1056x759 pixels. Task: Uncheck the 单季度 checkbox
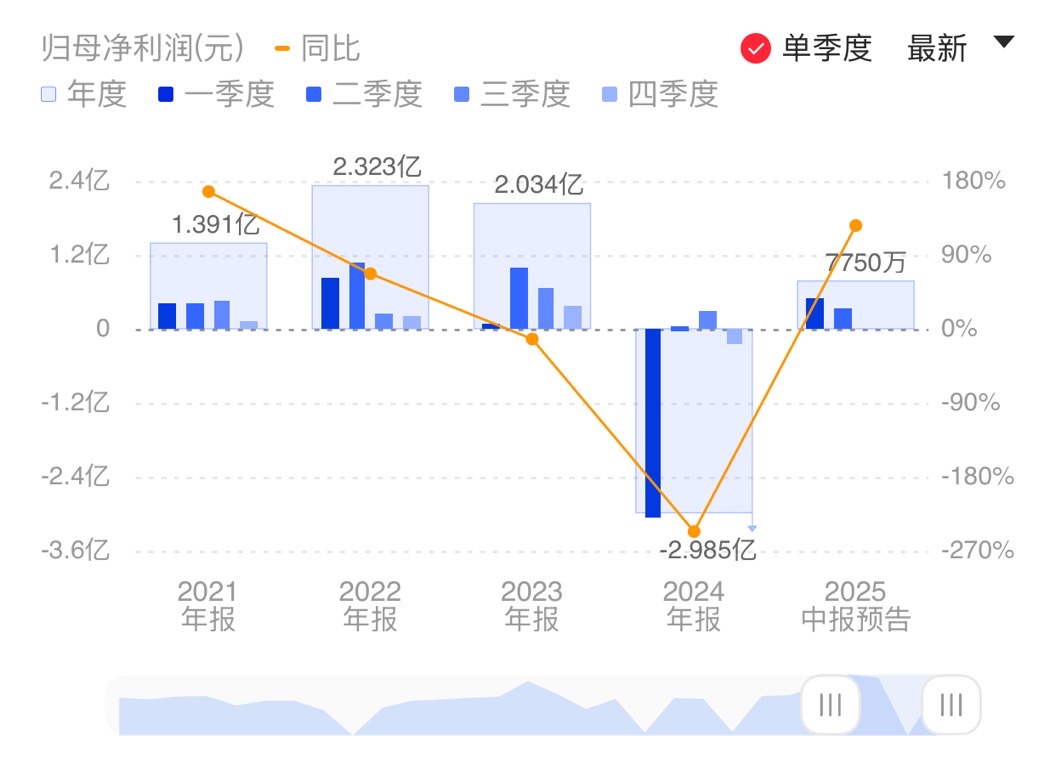(756, 48)
